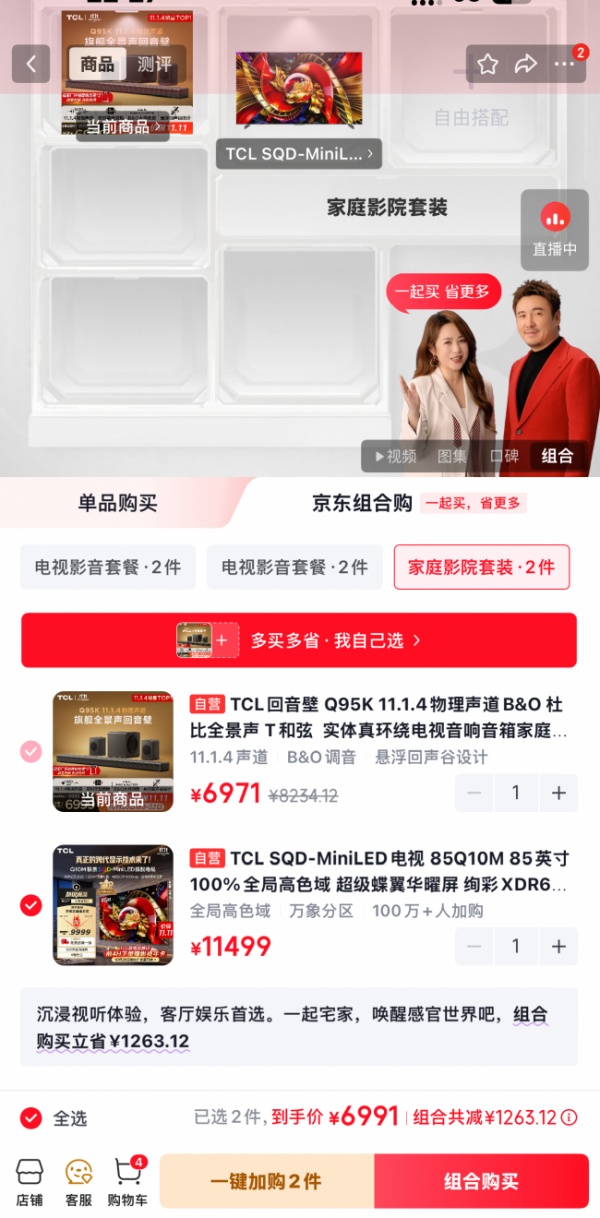
Task: Tap the 组合购买 button
Action: pyautogui.click(x=481, y=1181)
